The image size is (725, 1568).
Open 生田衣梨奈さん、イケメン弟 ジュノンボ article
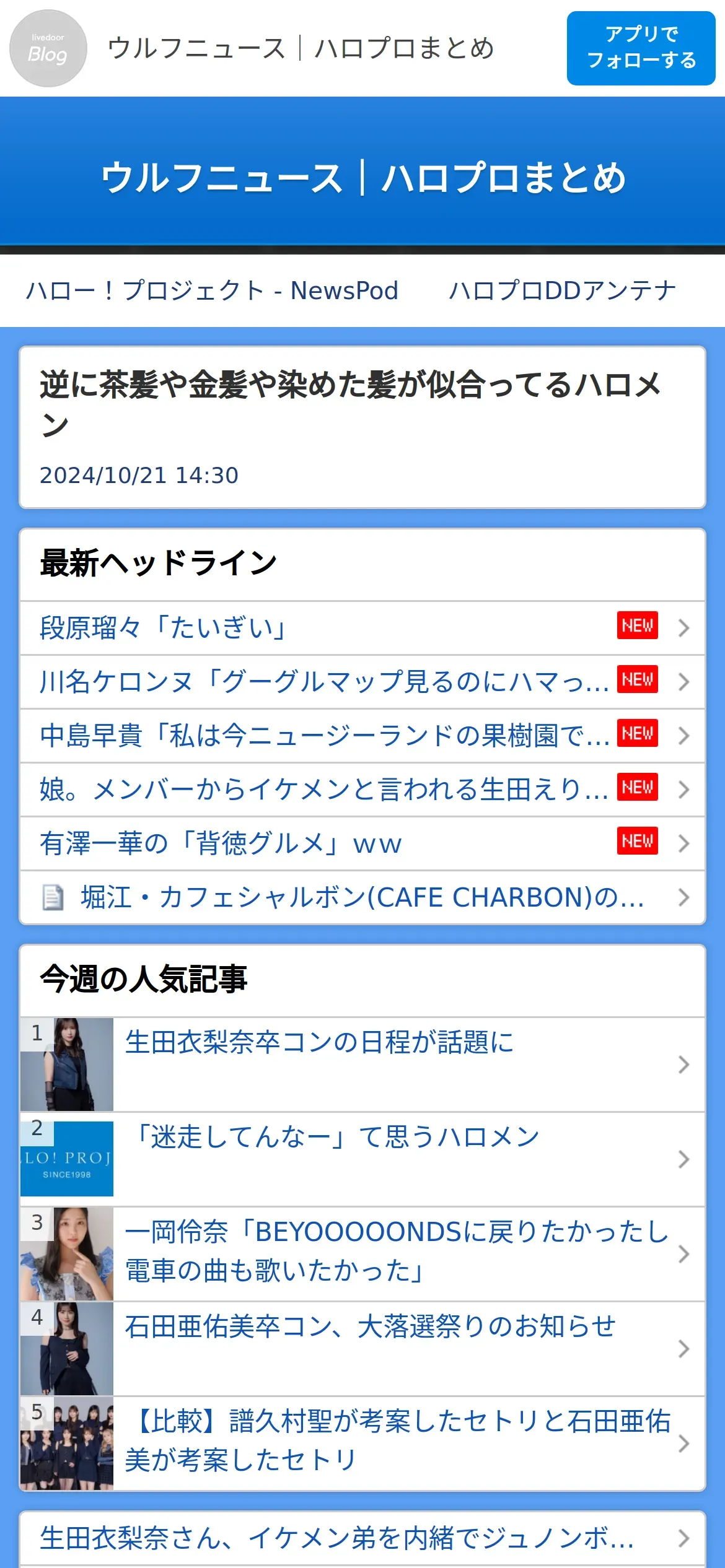[338, 1538]
